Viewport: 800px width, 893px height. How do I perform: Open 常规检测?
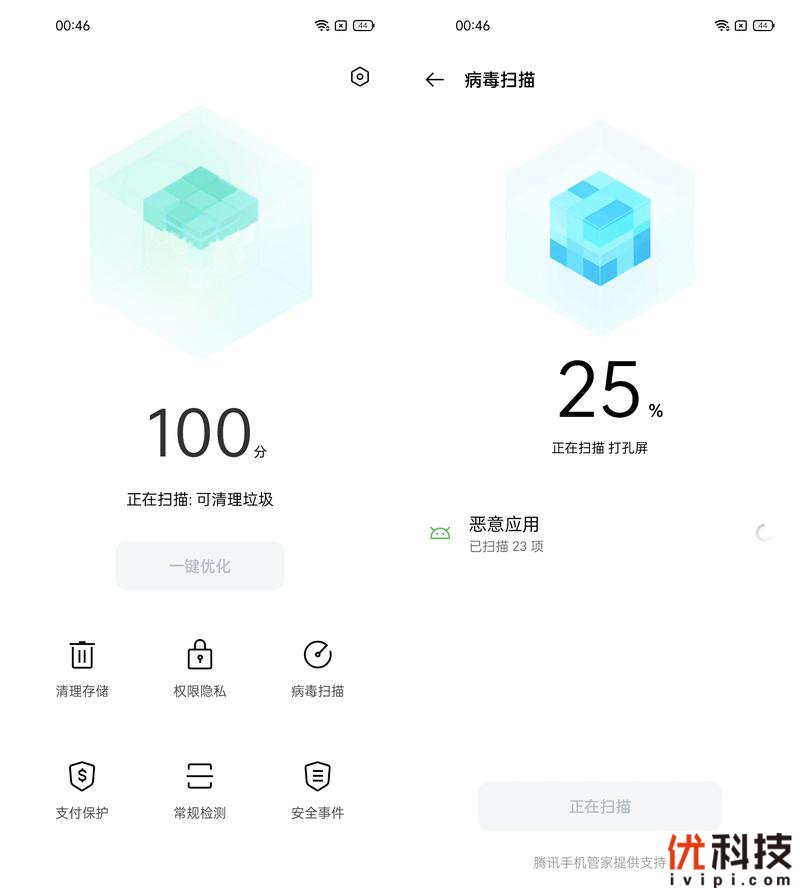(200, 789)
